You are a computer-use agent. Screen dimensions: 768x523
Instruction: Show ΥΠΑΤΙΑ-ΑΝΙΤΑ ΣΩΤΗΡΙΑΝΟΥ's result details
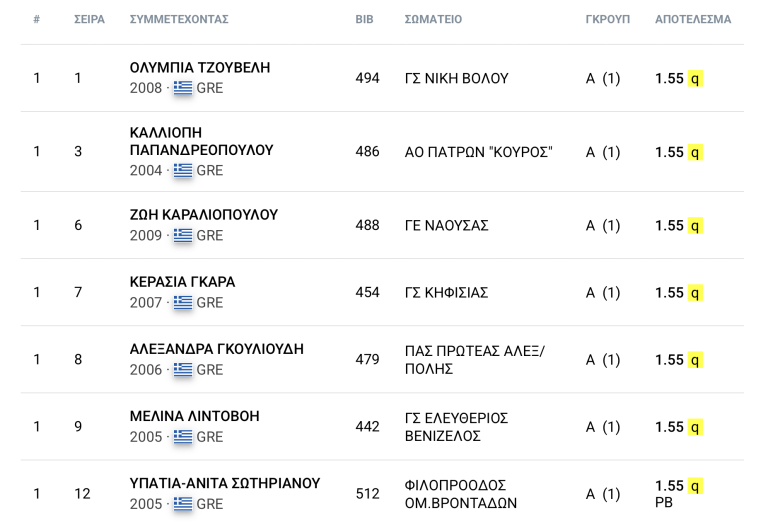coord(225,483)
